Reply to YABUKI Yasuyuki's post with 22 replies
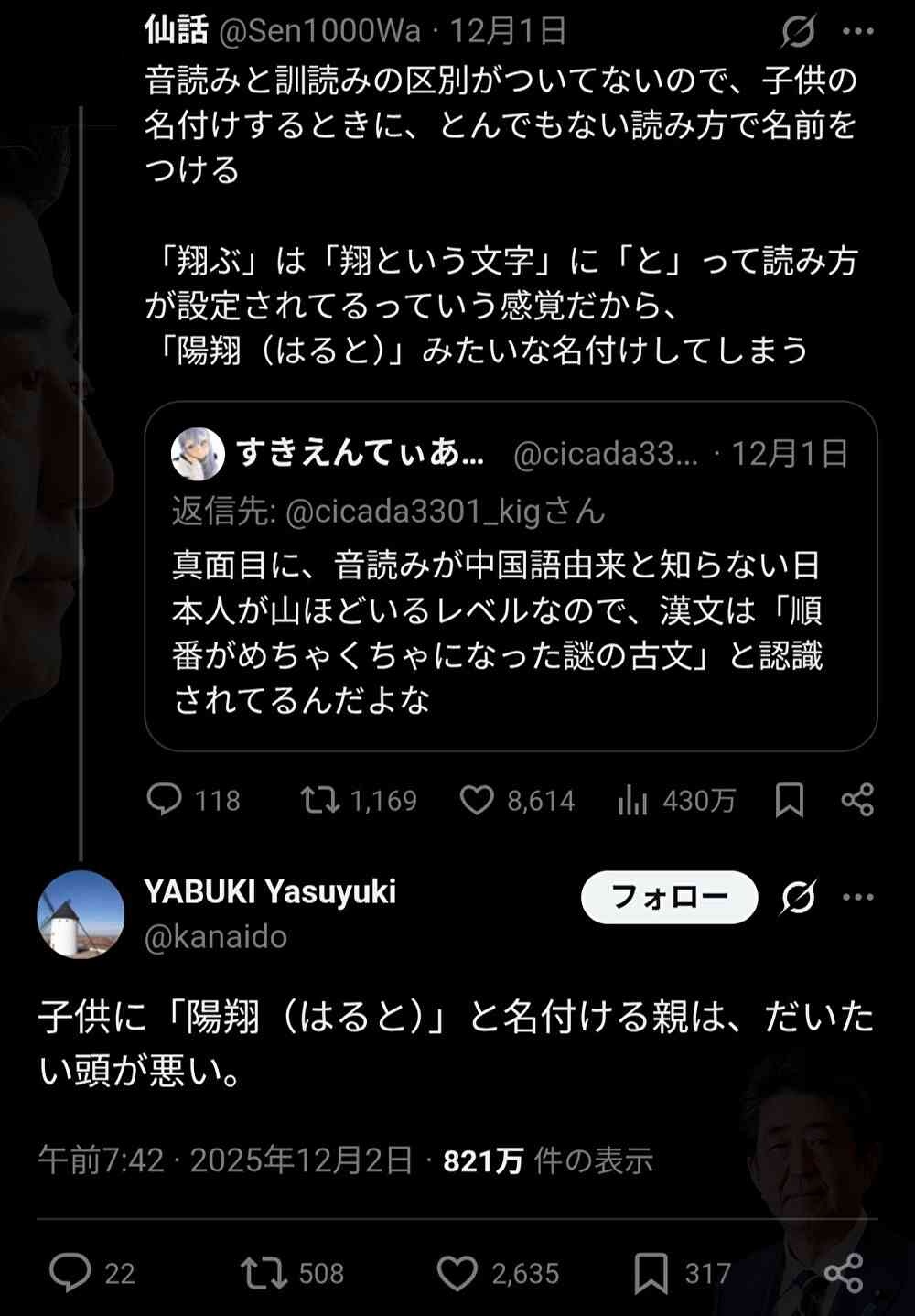 [x=70, y=1273]
